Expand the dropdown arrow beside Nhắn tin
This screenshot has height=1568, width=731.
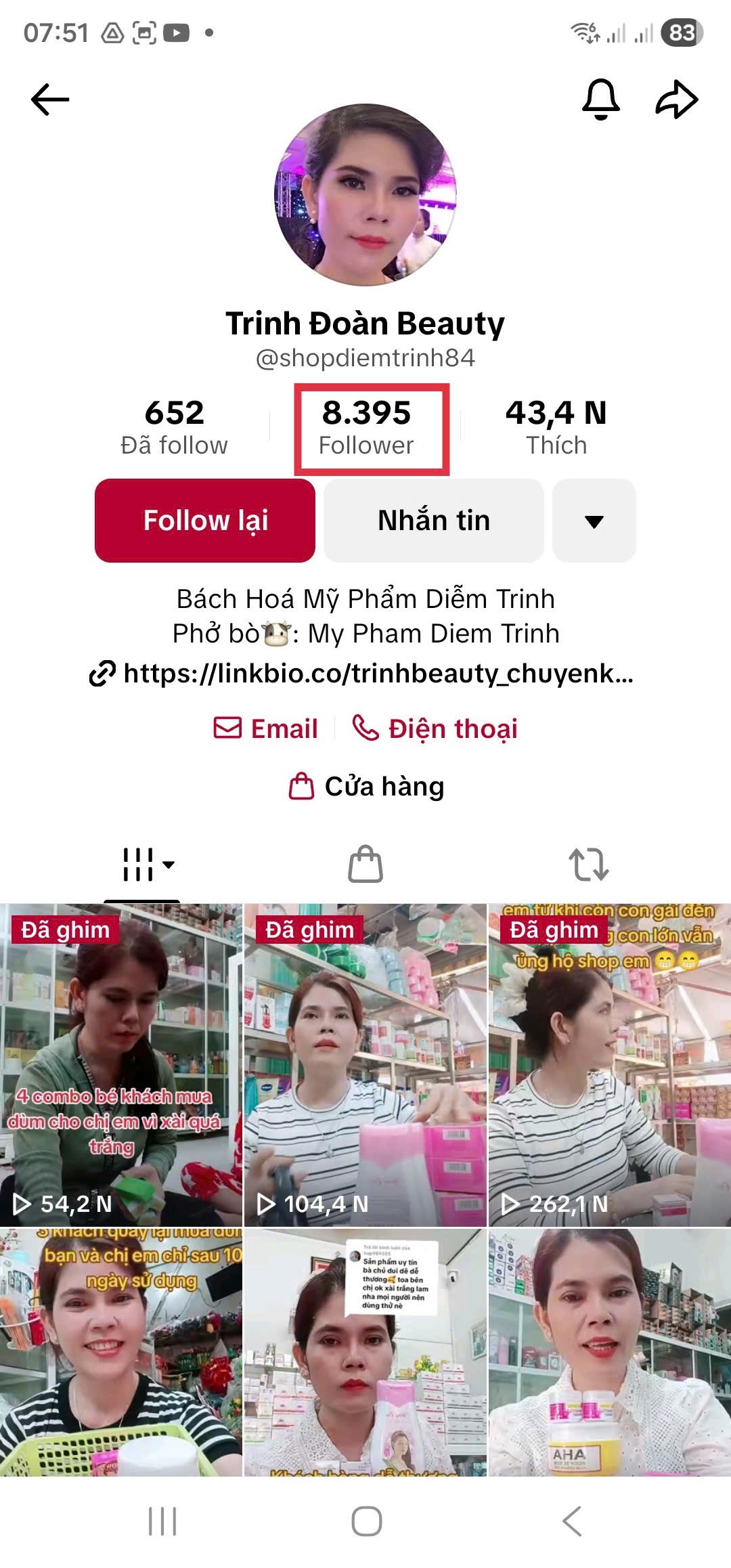tap(594, 521)
